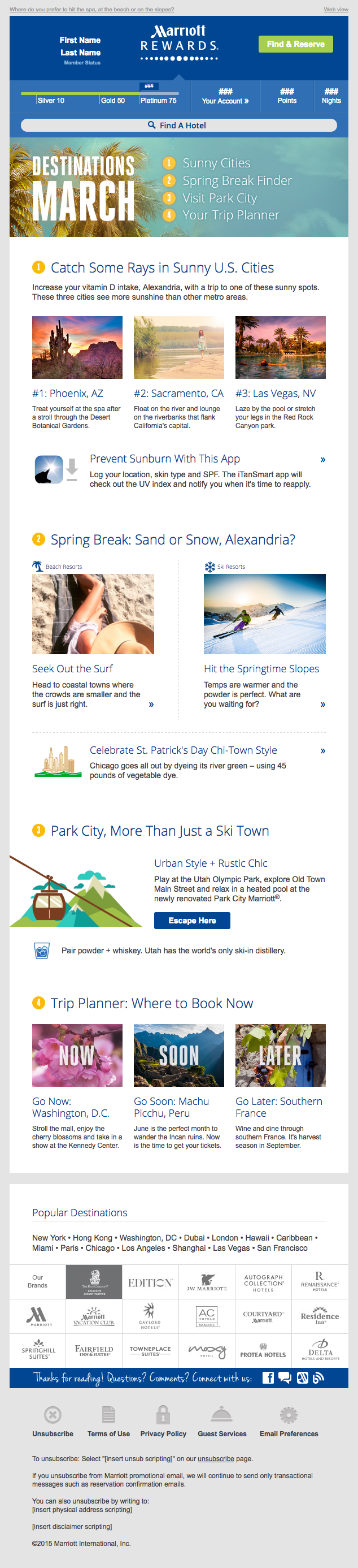This screenshot has width=358, height=1568.
Task: Open Prevent Sunburn With This App
Action: [165, 459]
